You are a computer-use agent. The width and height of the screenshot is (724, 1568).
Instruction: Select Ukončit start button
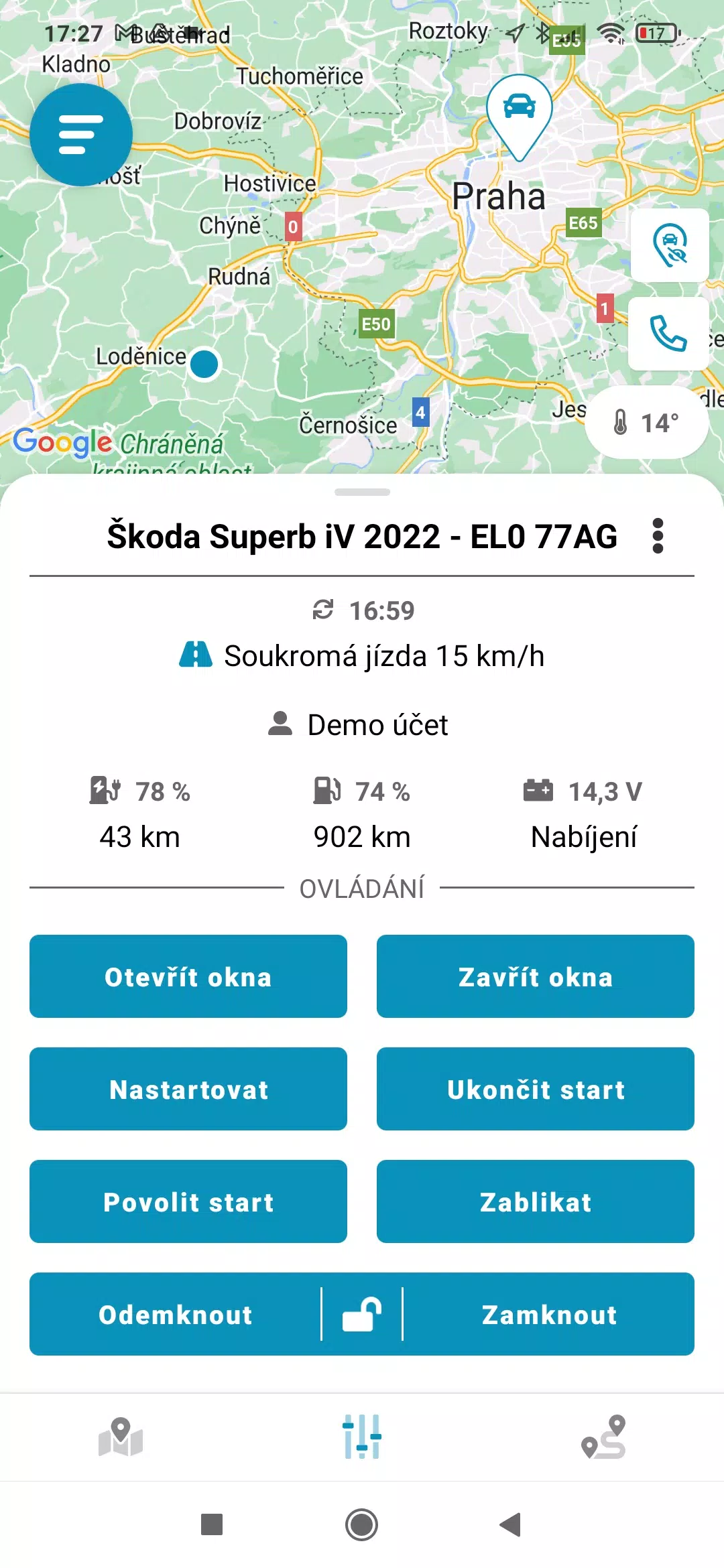pos(535,1089)
